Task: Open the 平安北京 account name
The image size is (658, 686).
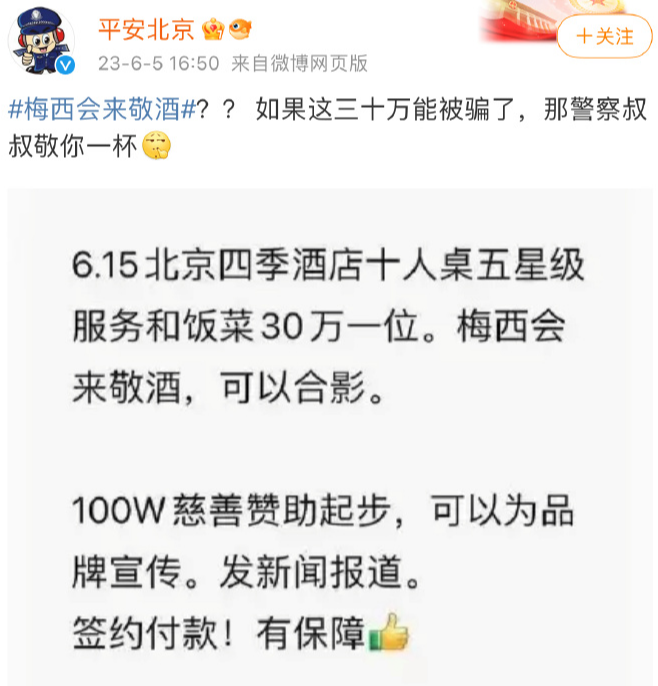Action: tap(145, 30)
